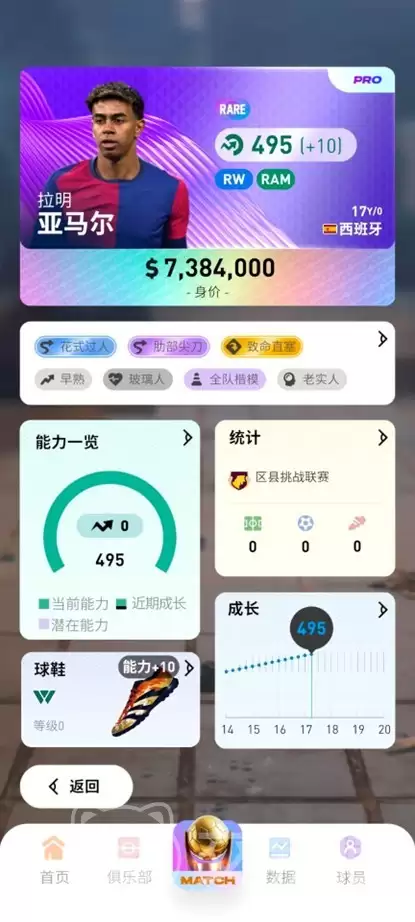This screenshot has height=922, width=415.
Task: Tap the 玻璃人 trait chip
Action: pyautogui.click(x=138, y=379)
